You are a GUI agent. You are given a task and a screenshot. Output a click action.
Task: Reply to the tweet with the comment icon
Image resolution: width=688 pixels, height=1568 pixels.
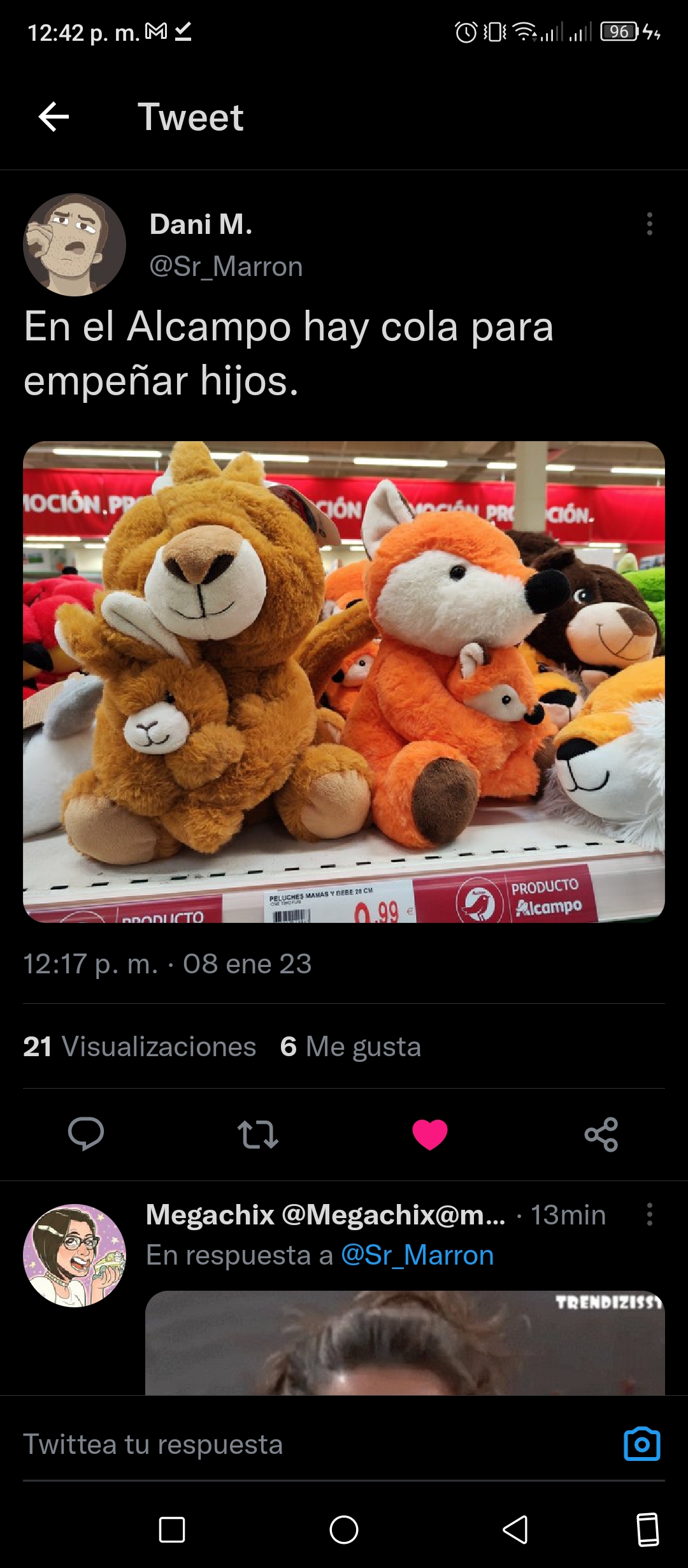click(86, 1134)
